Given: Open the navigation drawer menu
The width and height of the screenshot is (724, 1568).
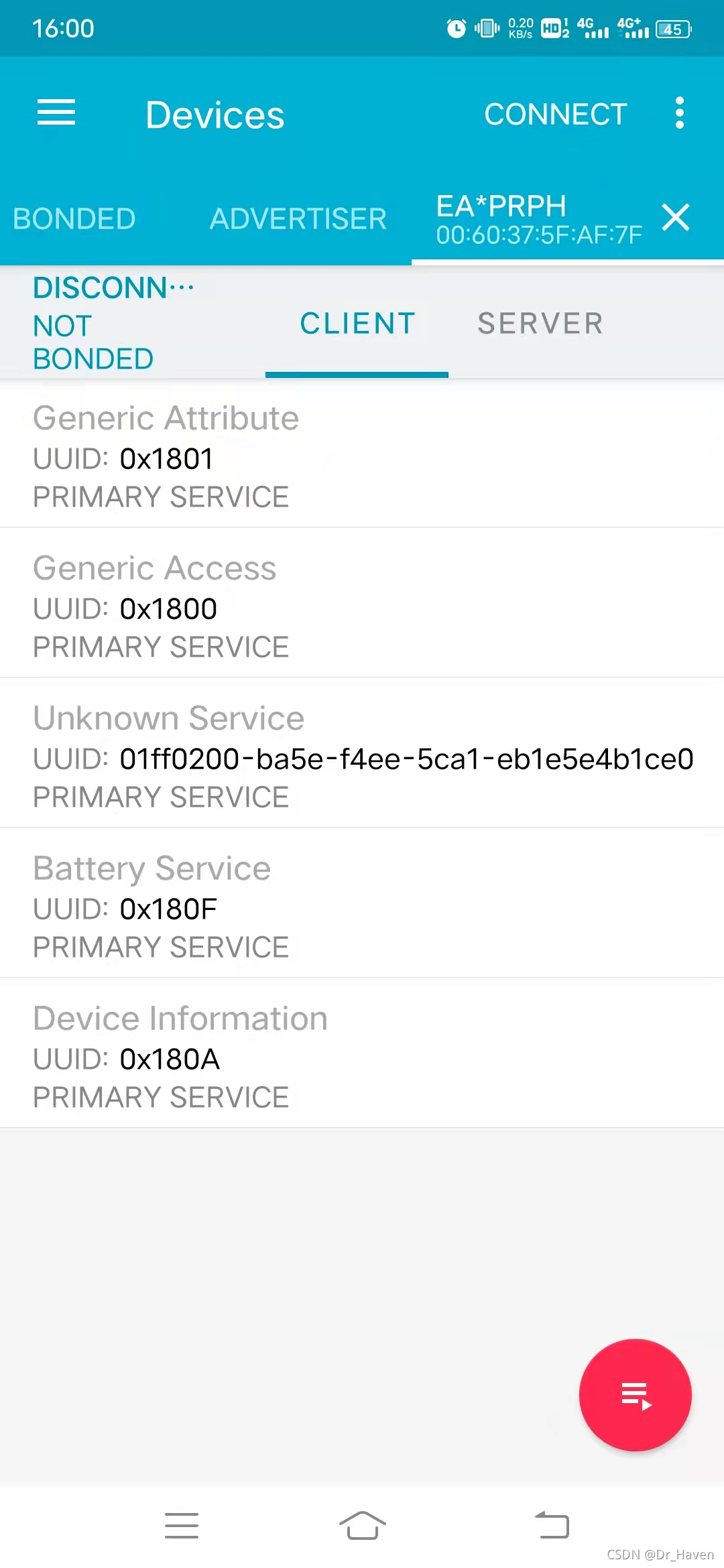Looking at the screenshot, I should pyautogui.click(x=56, y=113).
